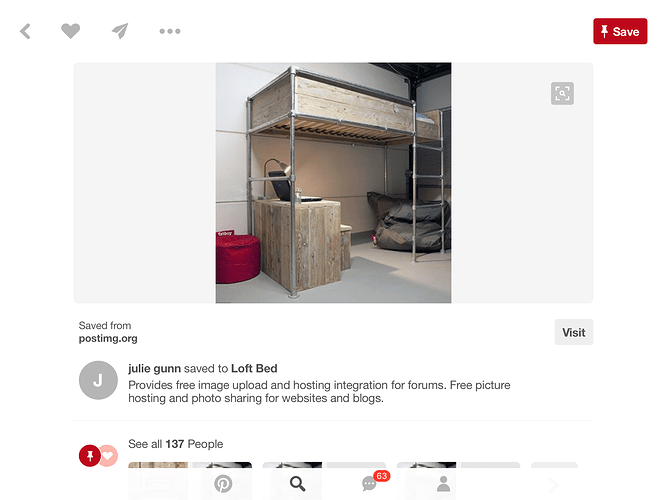The width and height of the screenshot is (666, 500).
Task: Open the three-dot overflow menu
Action: tap(170, 32)
